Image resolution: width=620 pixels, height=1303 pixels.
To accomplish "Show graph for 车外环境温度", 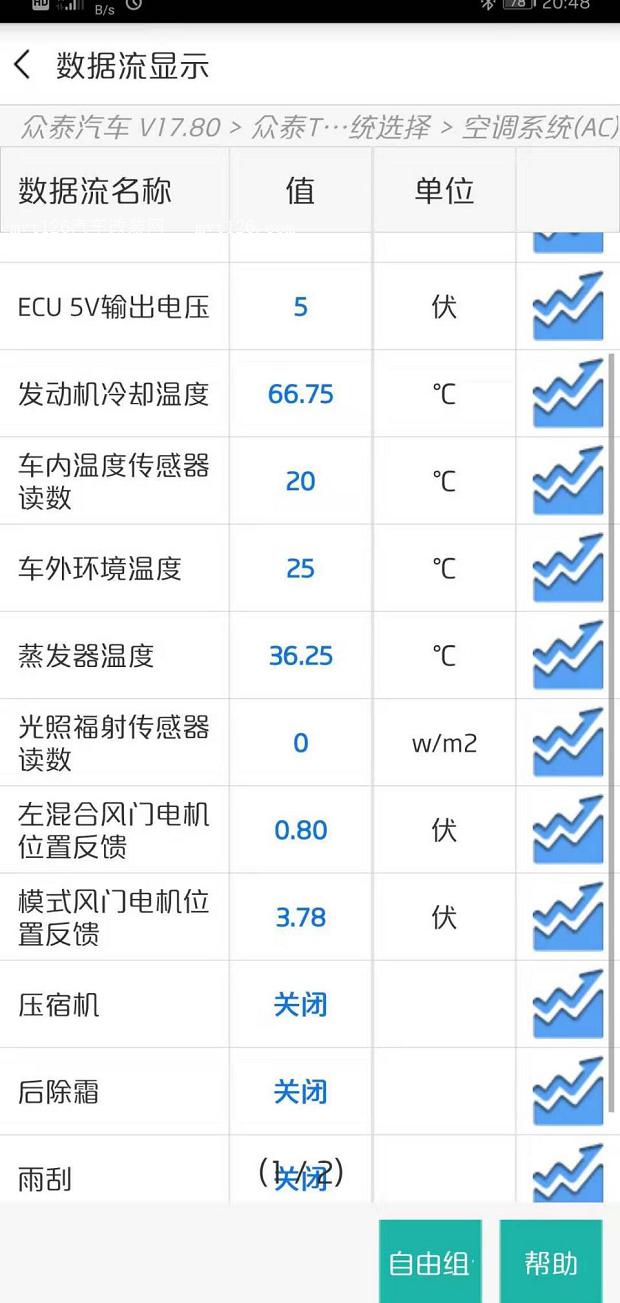I will [568, 568].
